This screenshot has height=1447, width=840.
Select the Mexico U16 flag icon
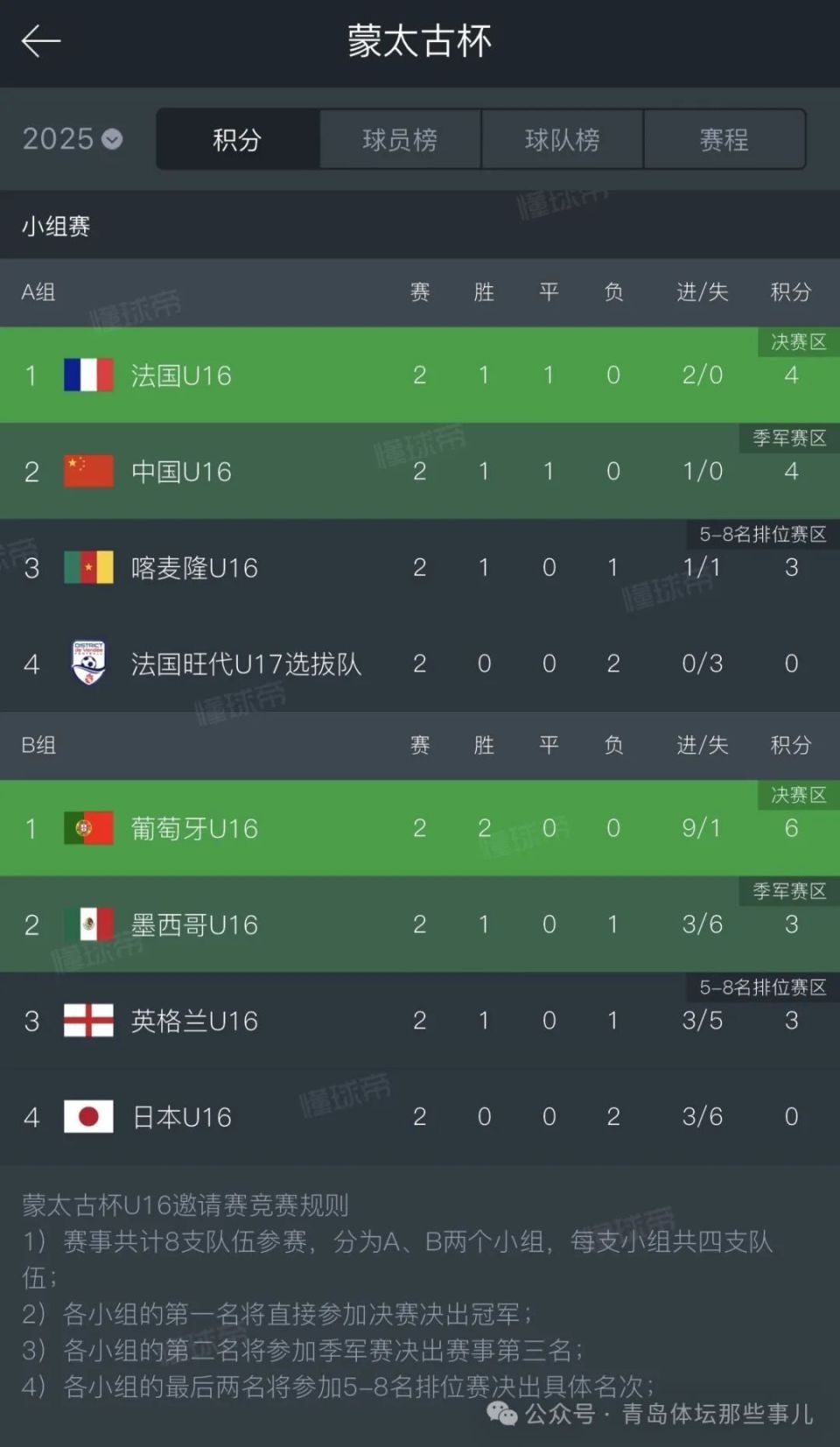[x=87, y=924]
